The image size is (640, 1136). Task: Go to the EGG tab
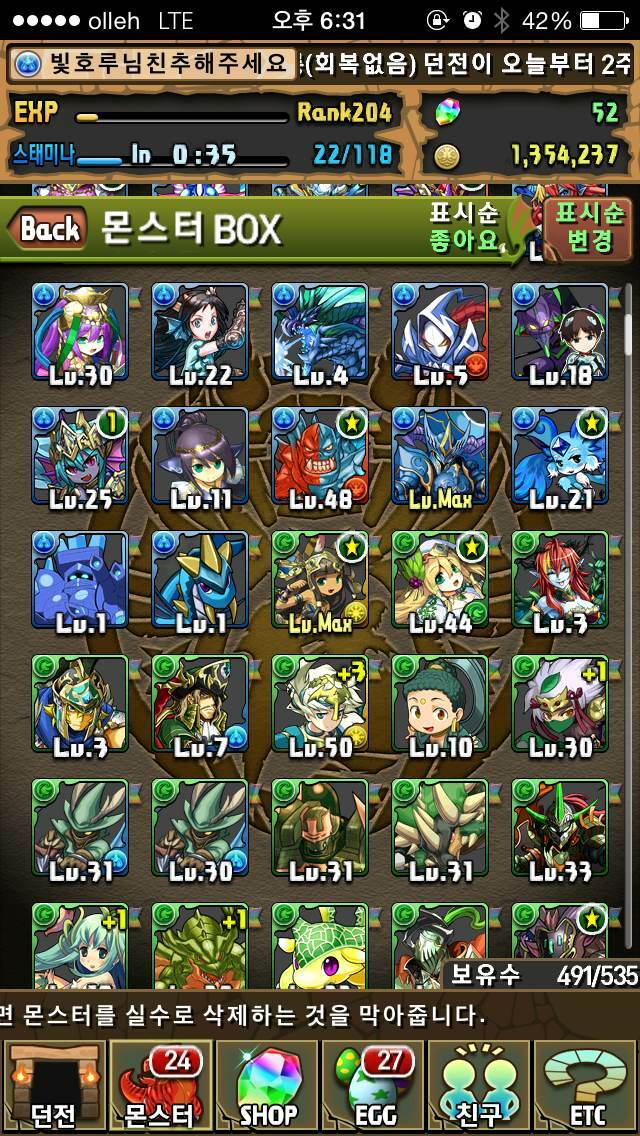(374, 1085)
